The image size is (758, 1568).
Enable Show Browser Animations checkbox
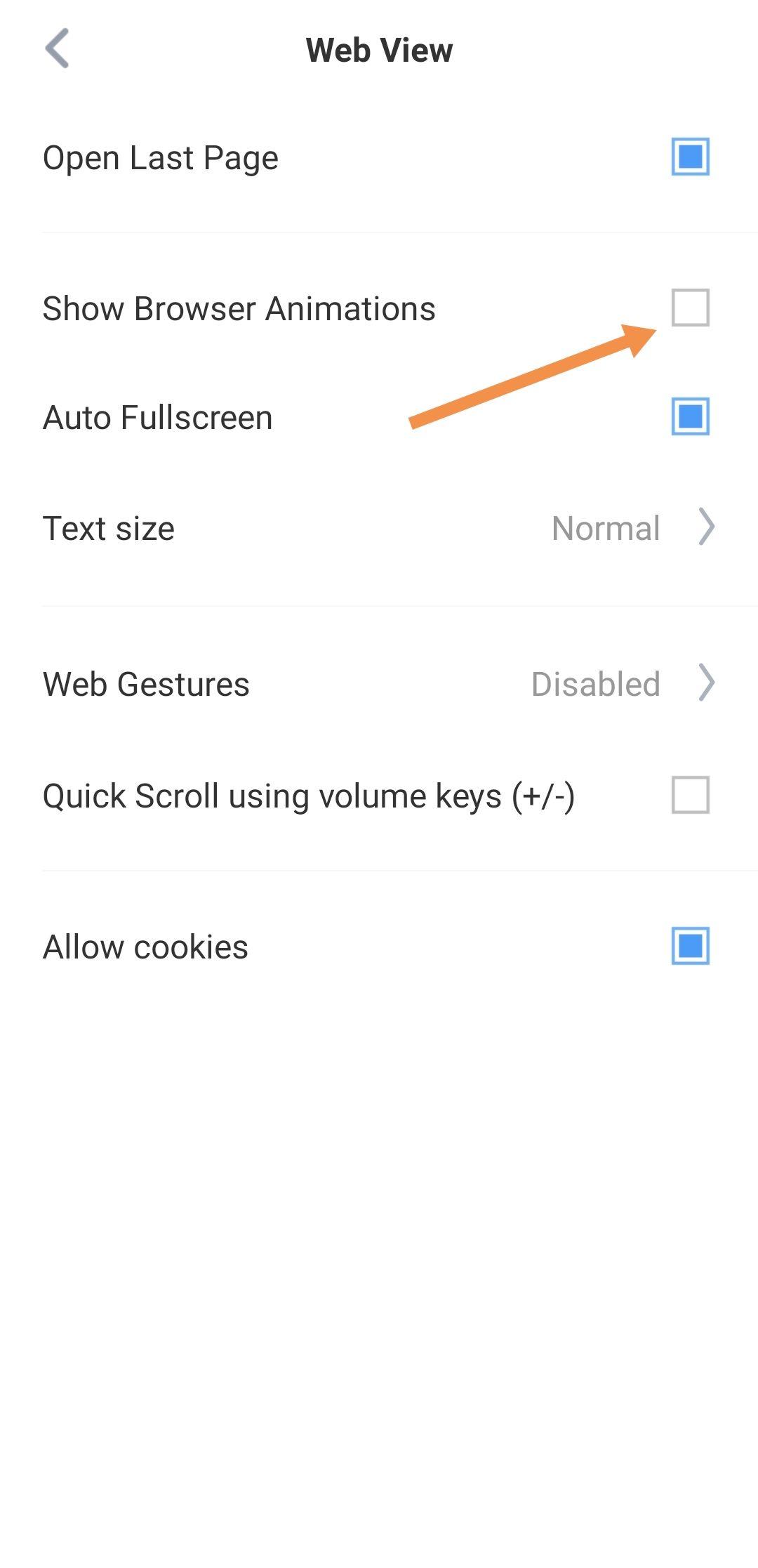tap(690, 308)
